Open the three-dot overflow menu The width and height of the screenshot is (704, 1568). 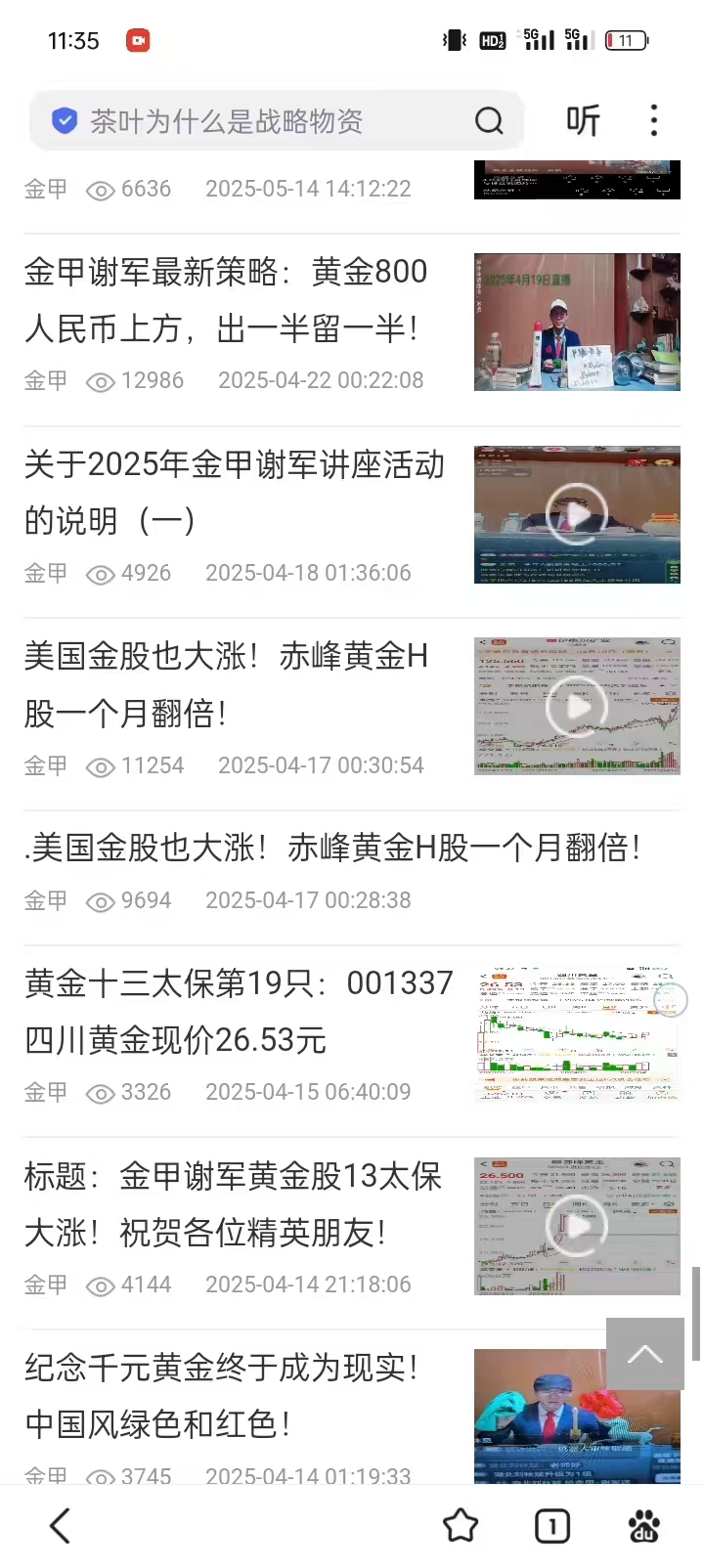coord(654,121)
